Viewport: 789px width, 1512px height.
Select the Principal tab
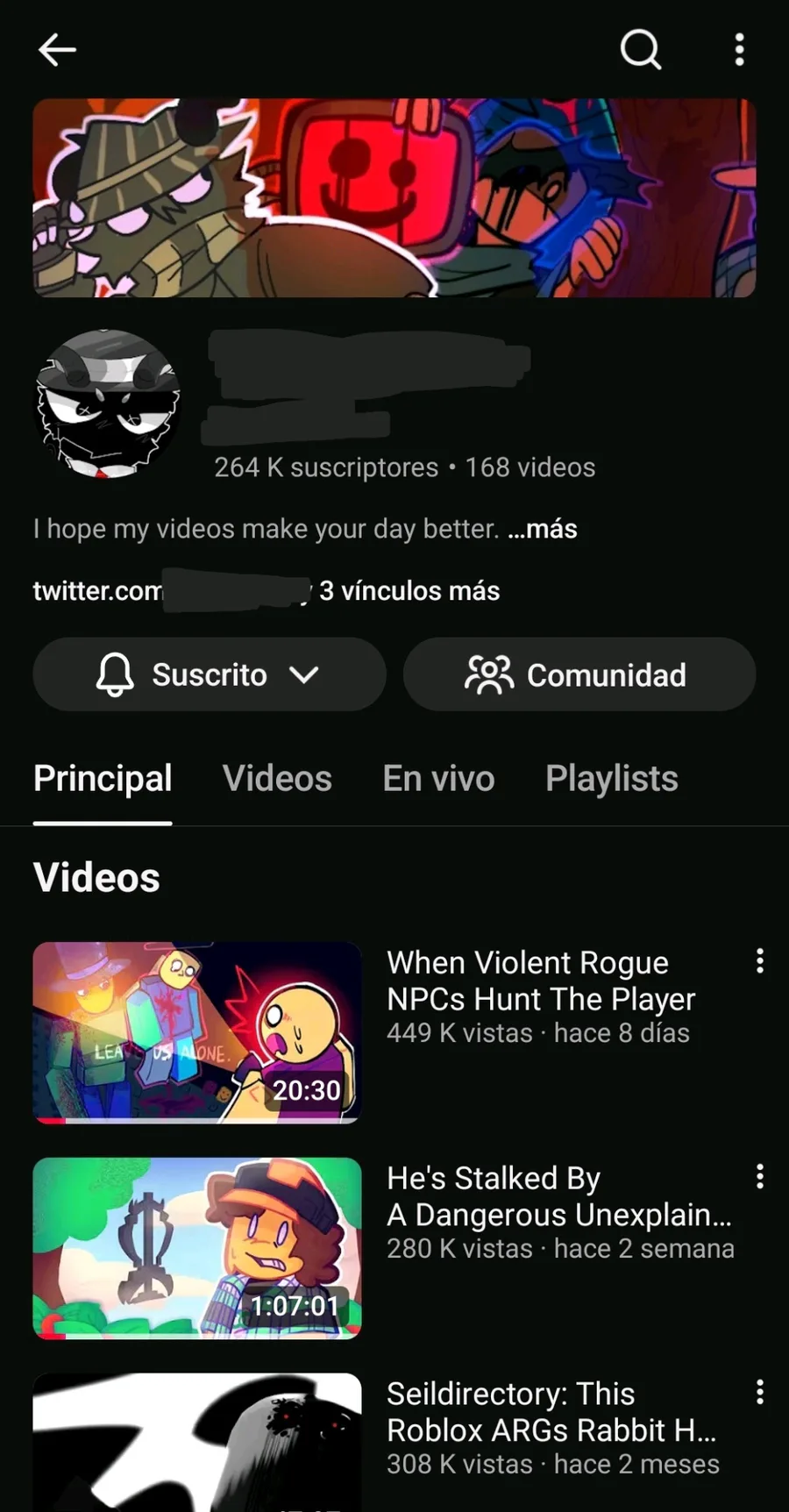click(x=103, y=779)
